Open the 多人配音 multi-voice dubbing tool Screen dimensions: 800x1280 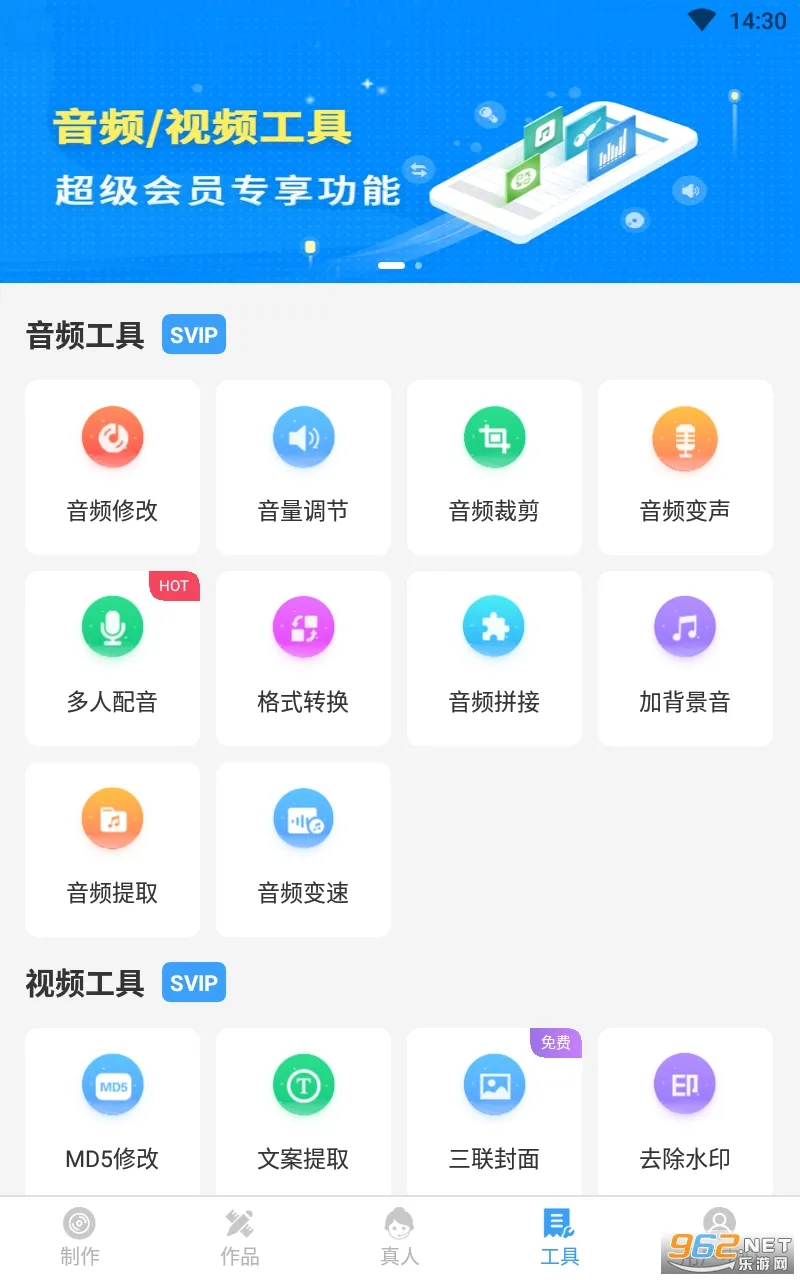[x=112, y=658]
